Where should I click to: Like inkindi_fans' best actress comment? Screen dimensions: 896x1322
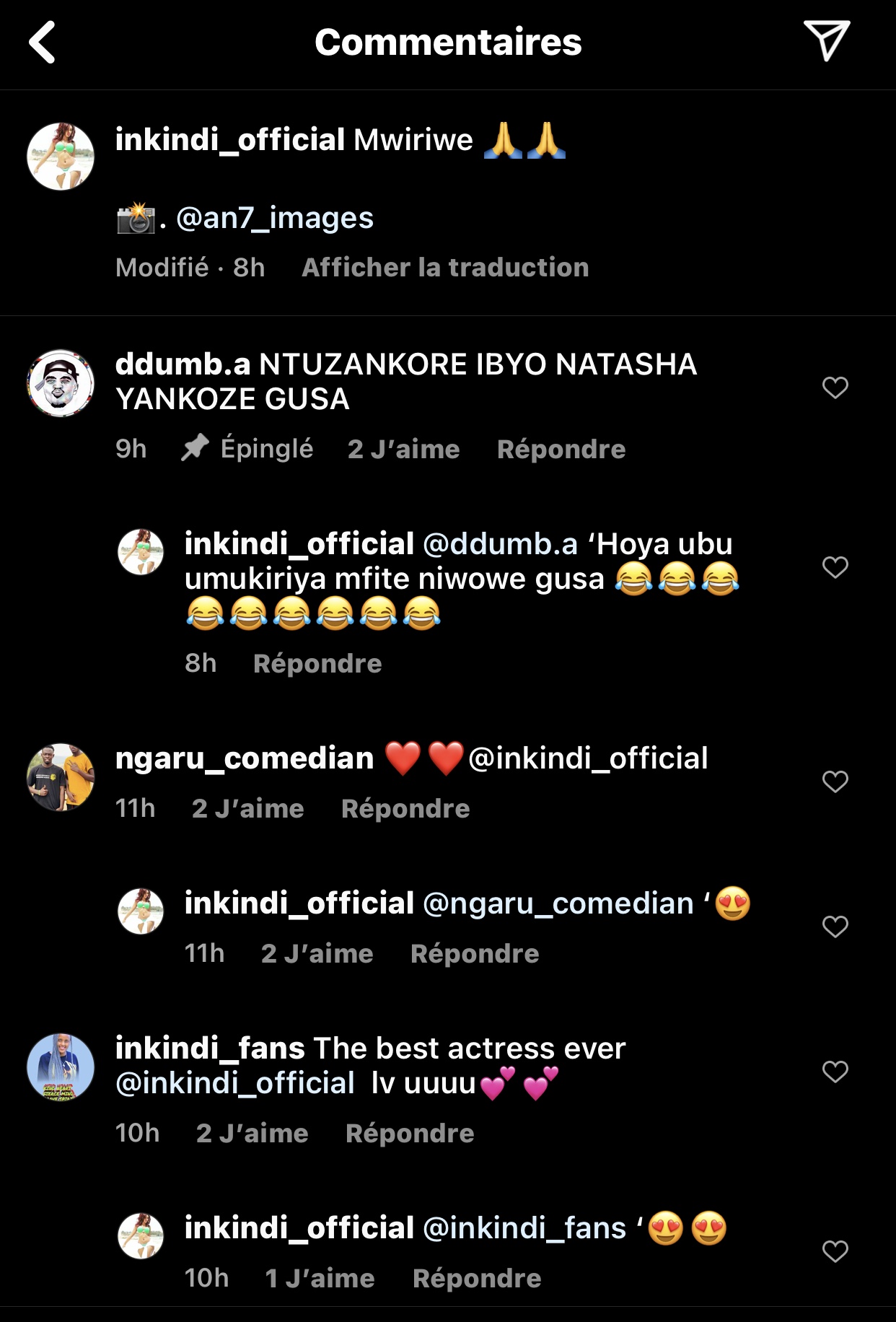tap(835, 1072)
